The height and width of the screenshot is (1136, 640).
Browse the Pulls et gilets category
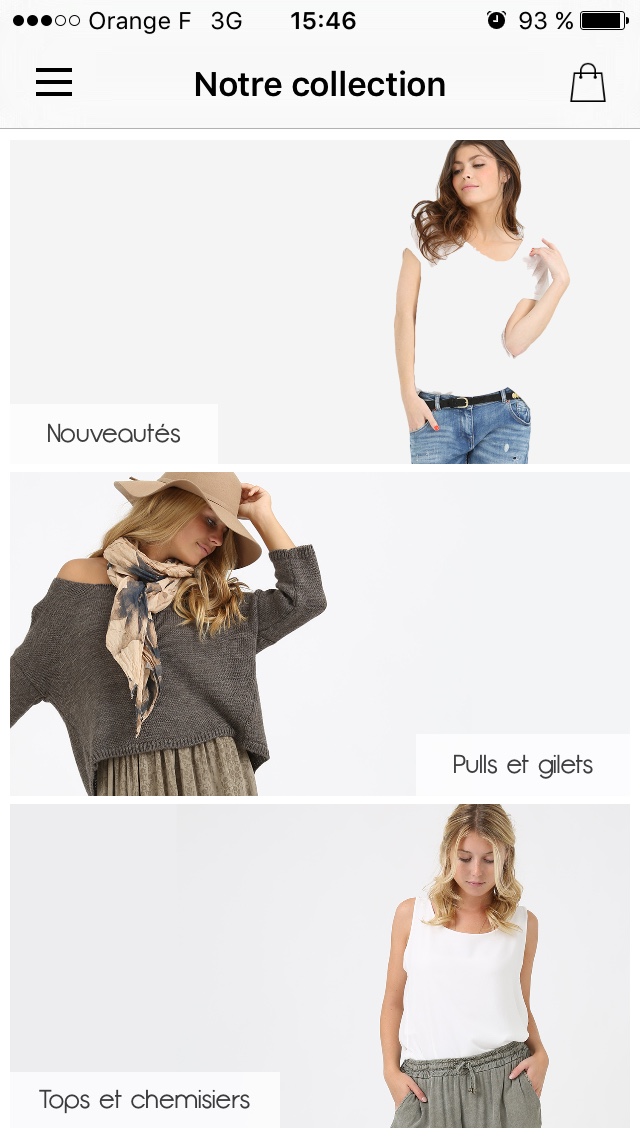coord(320,634)
